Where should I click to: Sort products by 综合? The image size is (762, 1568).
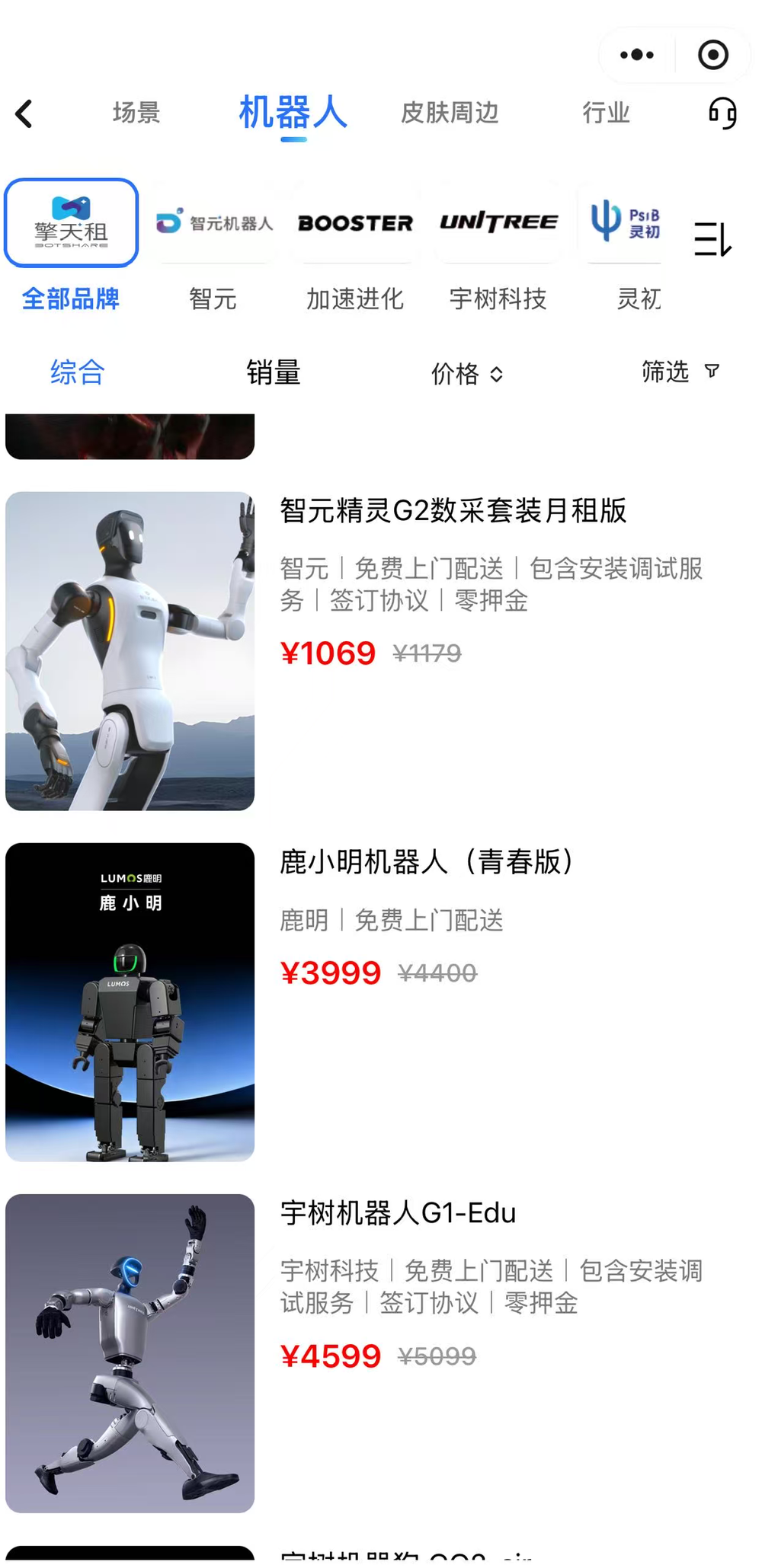(x=77, y=372)
